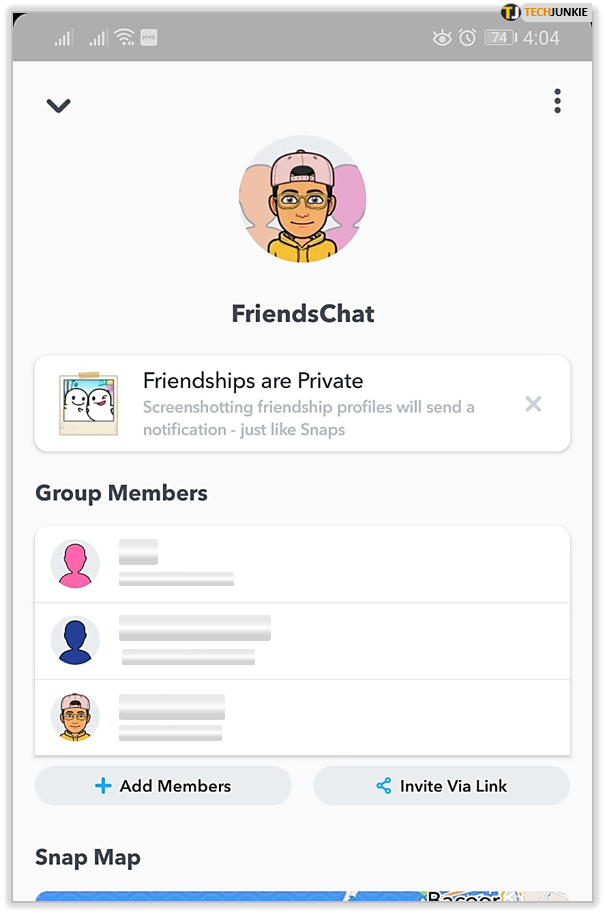Open the three-dot overflow menu
This screenshot has width=605, height=914.
point(557,101)
